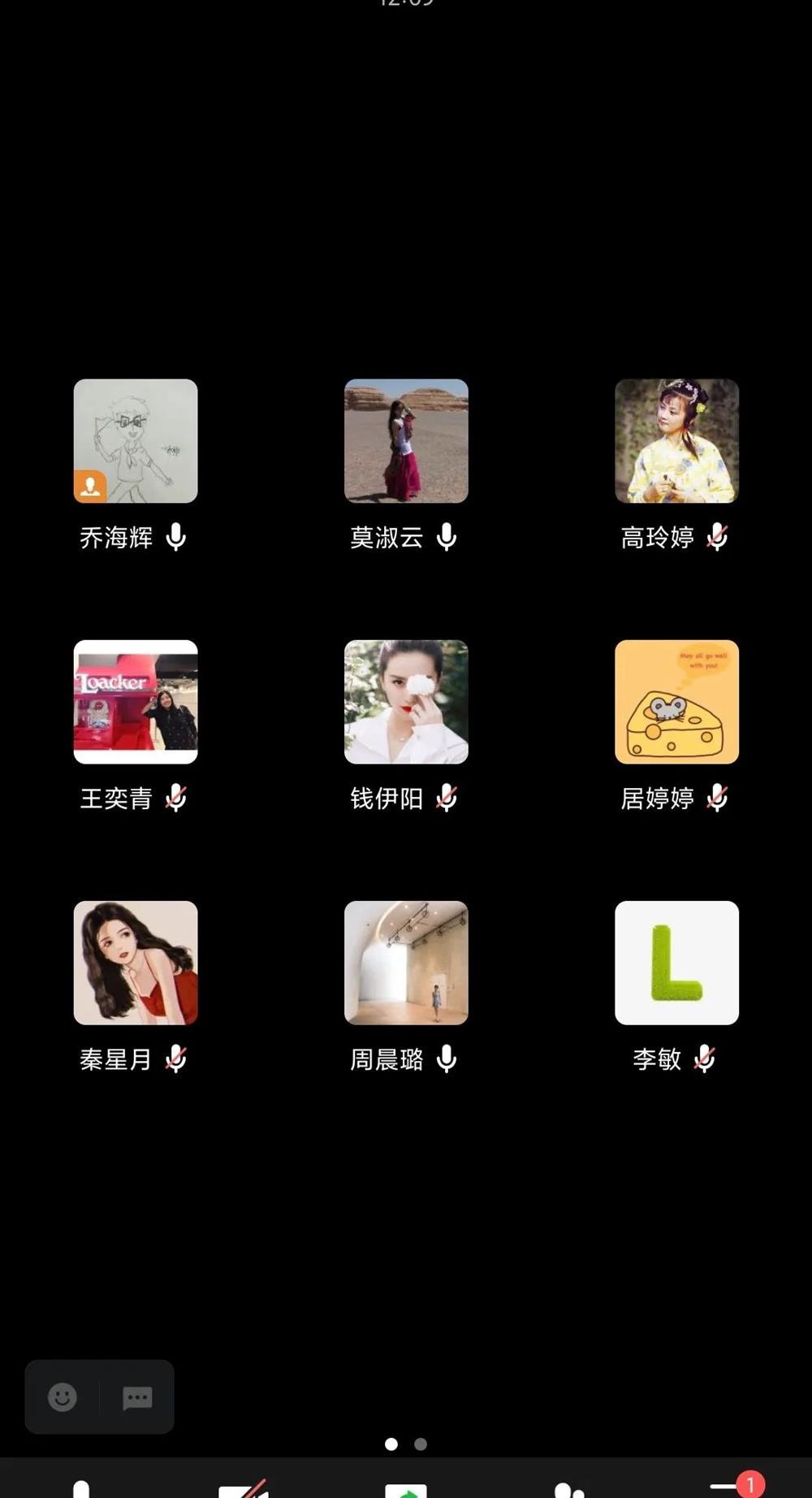Open the emoji reactions button
Viewport: 812px width, 1498px height.
click(x=63, y=1397)
